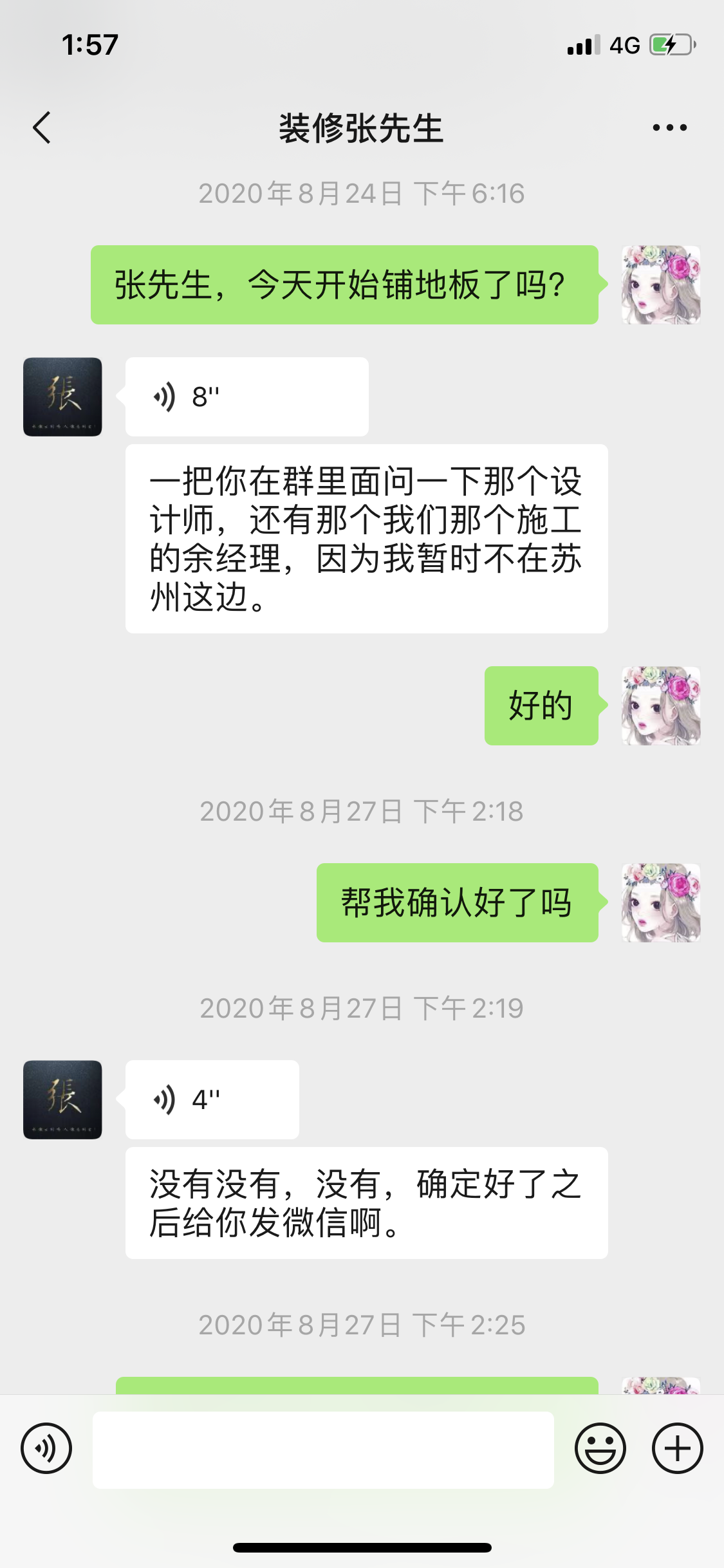Play the 8'' voice message
724x1568 pixels.
point(246,397)
